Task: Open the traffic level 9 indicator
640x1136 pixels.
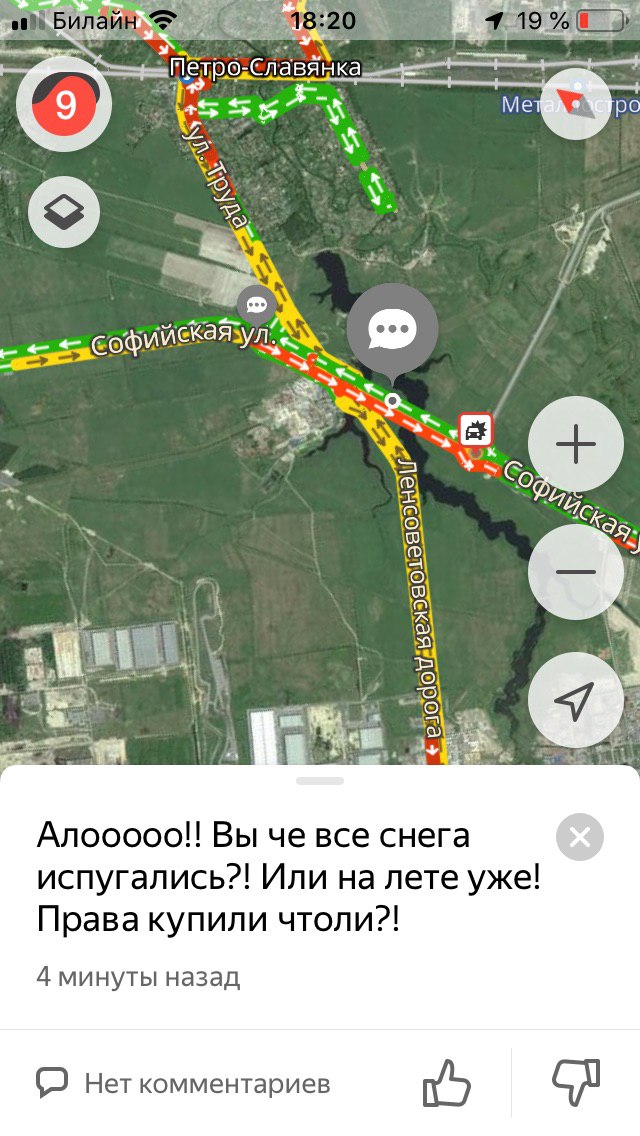Action: [x=64, y=104]
